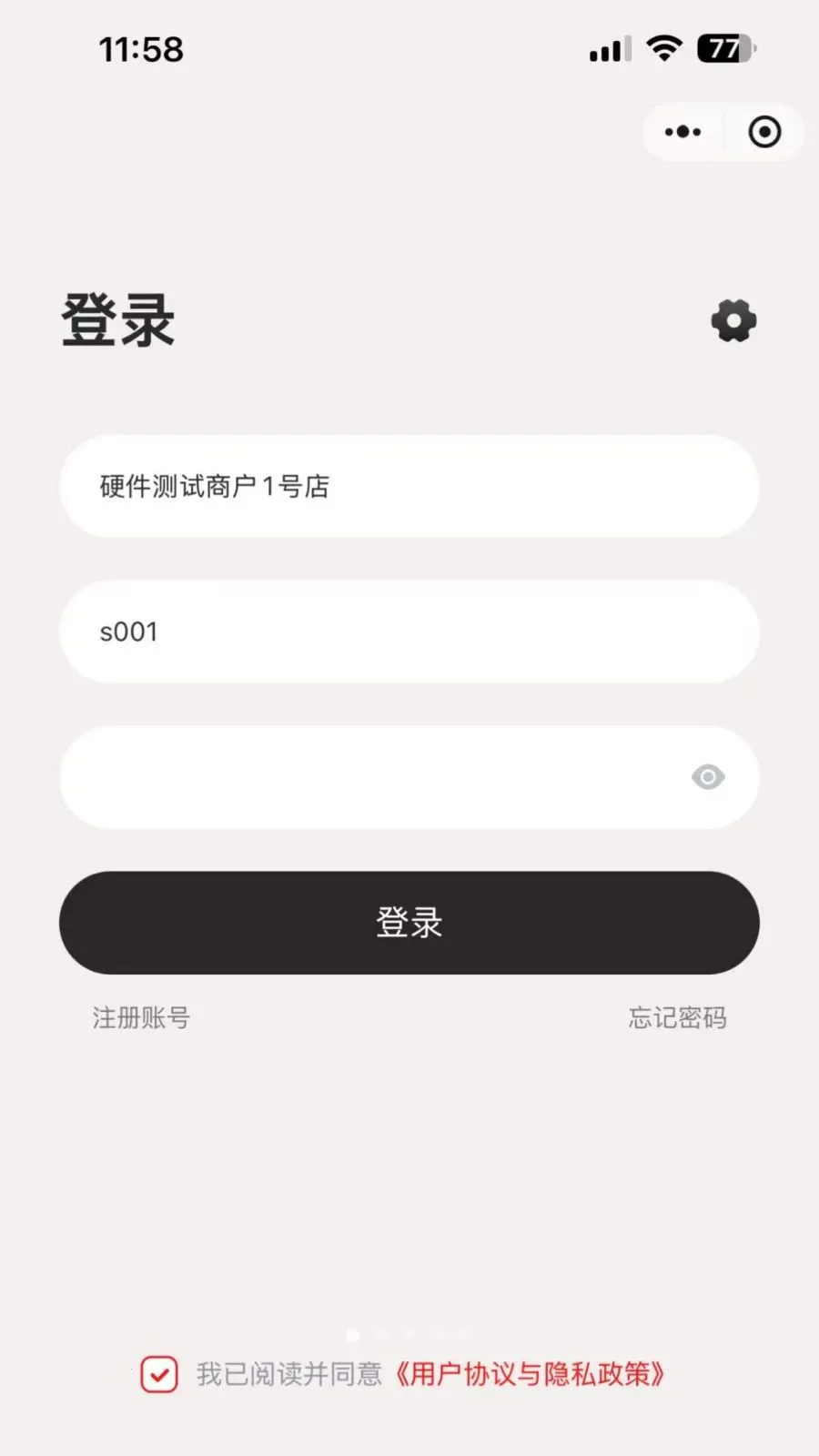The width and height of the screenshot is (819, 1456).
Task: Open 《用户协议与隐私政策》 agreement link
Action: (531, 1375)
